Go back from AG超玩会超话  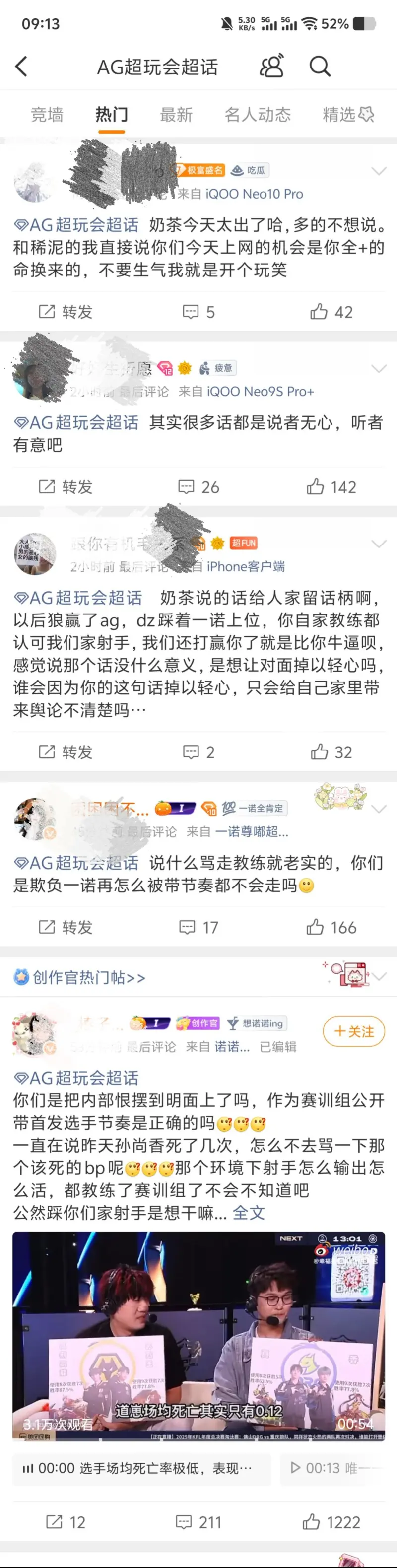point(21,67)
